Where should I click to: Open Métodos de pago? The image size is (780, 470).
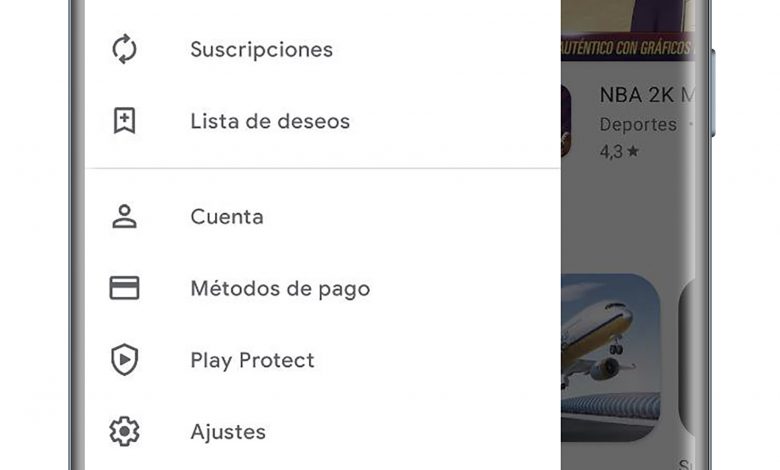[x=280, y=289]
